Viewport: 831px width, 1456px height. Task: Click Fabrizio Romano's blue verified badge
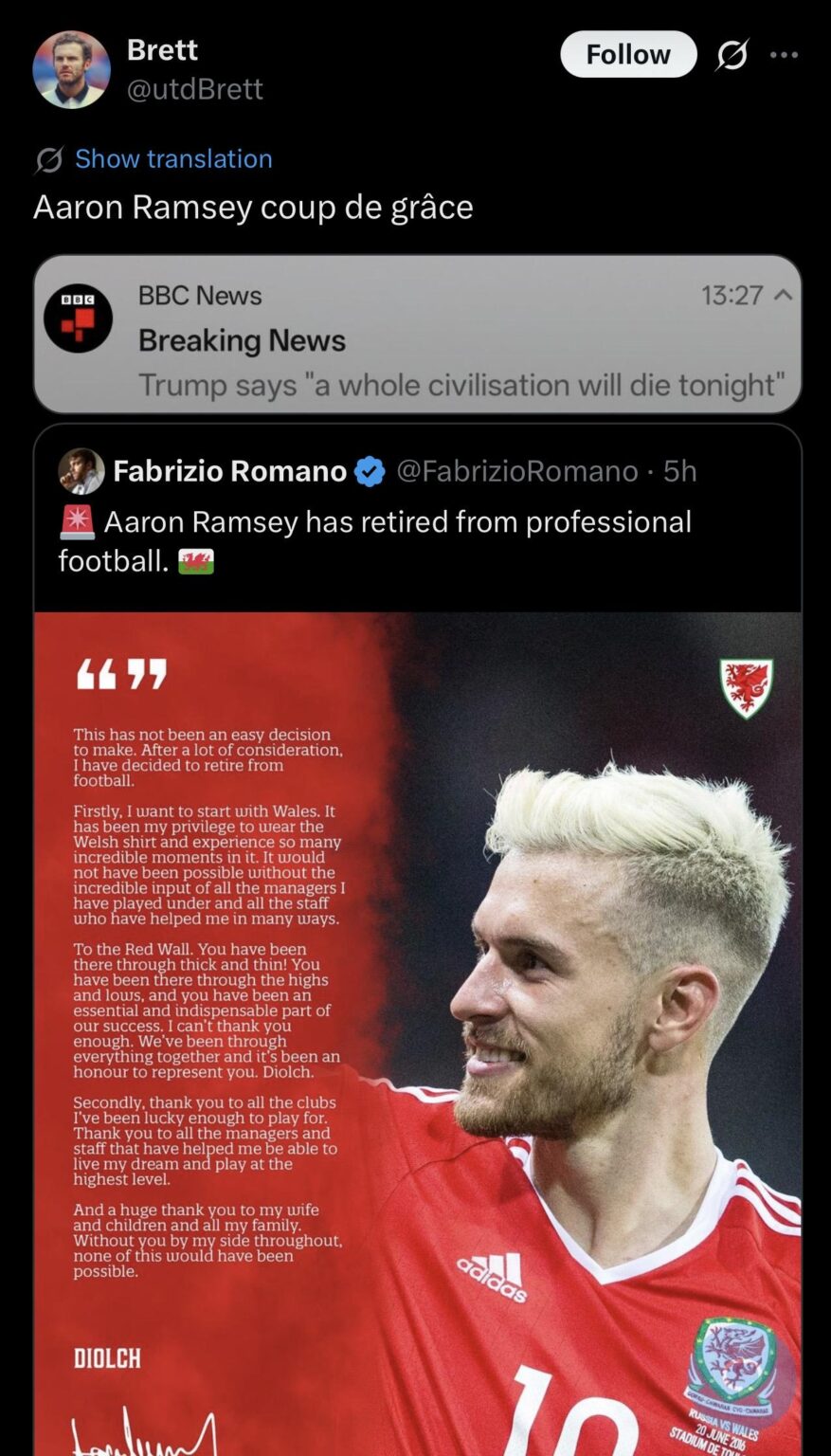coord(369,471)
